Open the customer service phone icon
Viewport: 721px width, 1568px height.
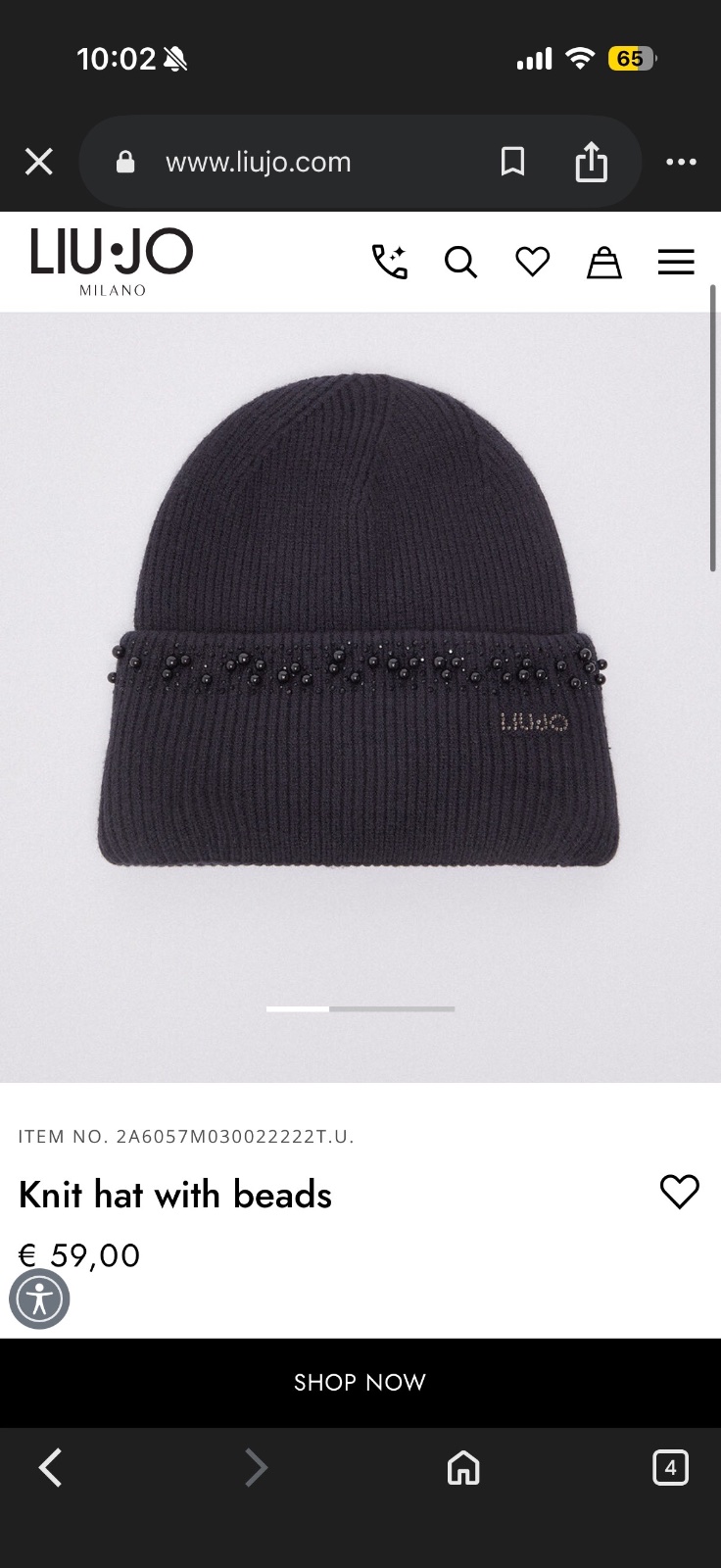coord(389,262)
